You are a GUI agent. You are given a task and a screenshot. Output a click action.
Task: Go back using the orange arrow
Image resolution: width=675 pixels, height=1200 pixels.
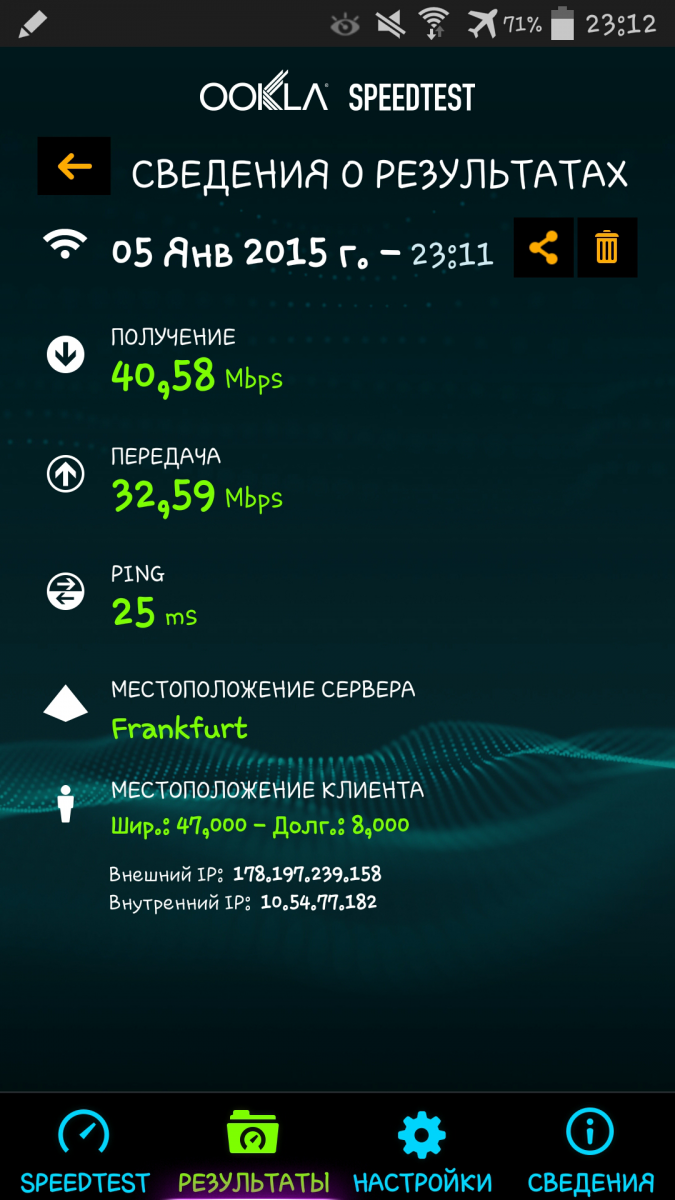(74, 166)
